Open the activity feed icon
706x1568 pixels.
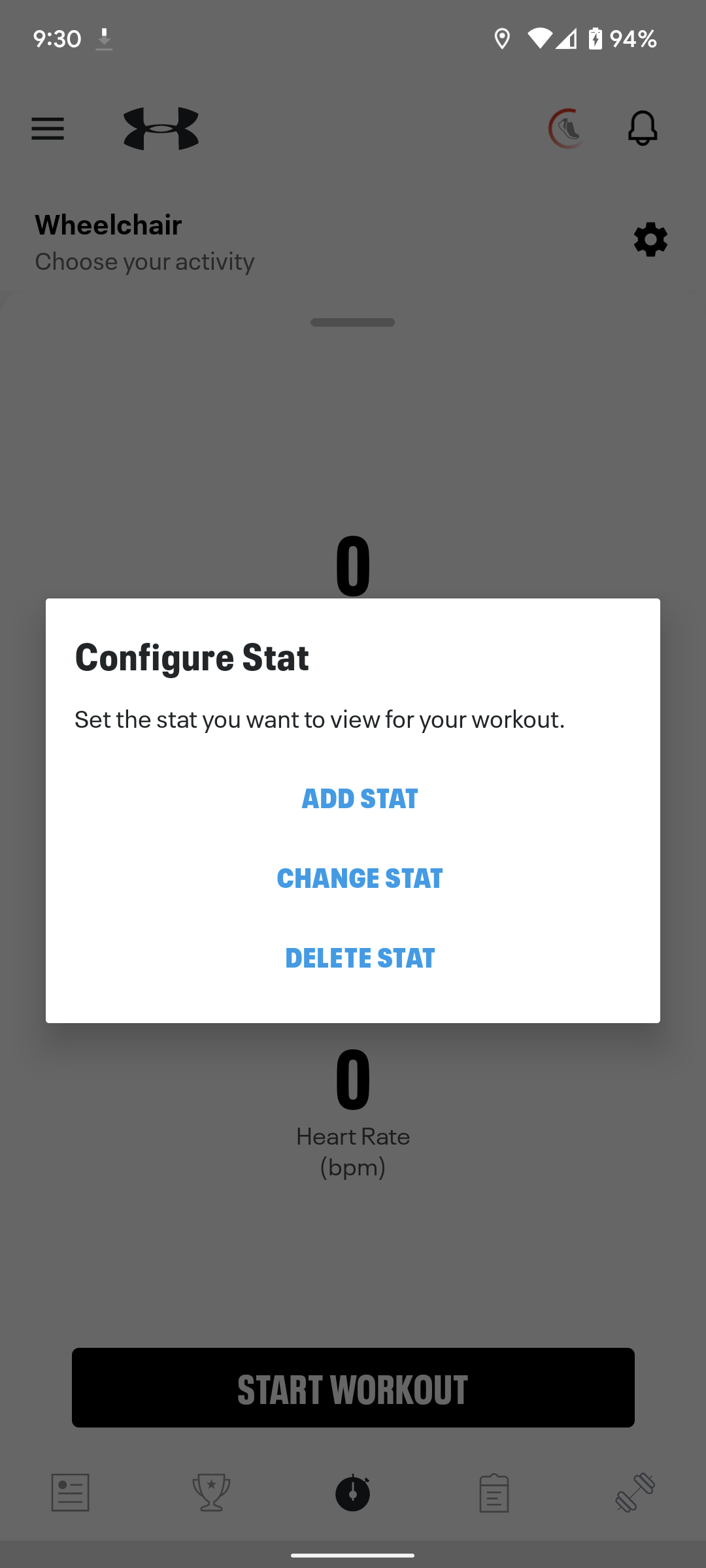pos(71,1493)
